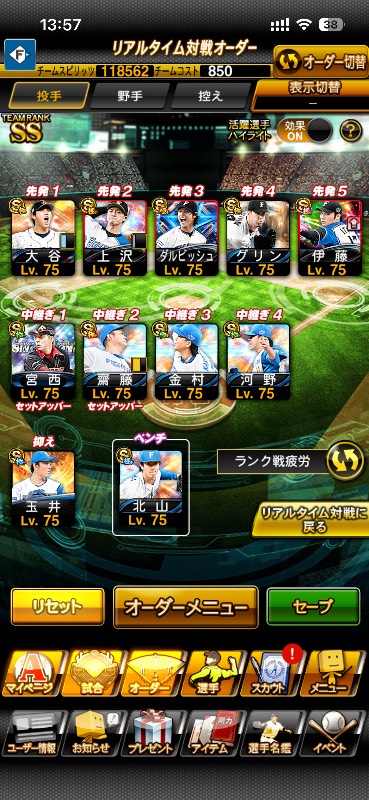
Task: Open the 表示切替 display switcher
Action: tap(312, 94)
